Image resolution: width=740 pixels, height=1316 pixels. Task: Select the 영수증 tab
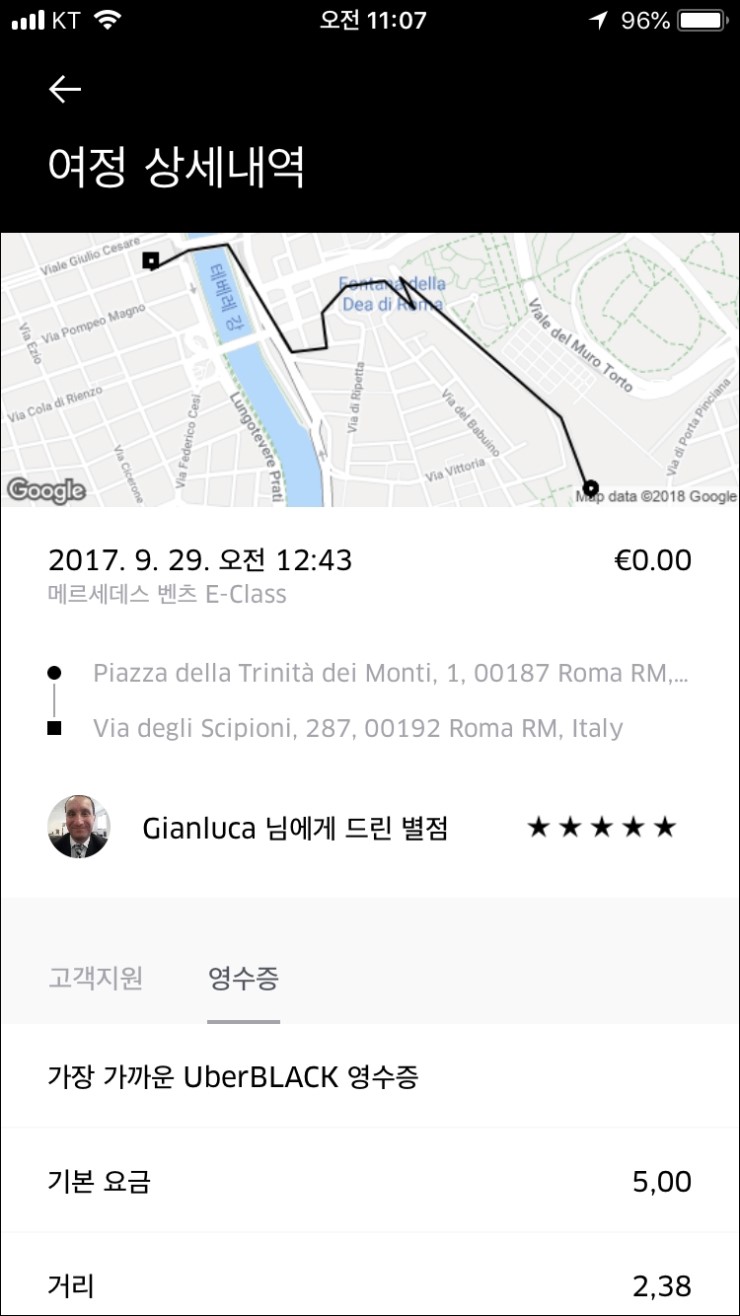tap(243, 978)
